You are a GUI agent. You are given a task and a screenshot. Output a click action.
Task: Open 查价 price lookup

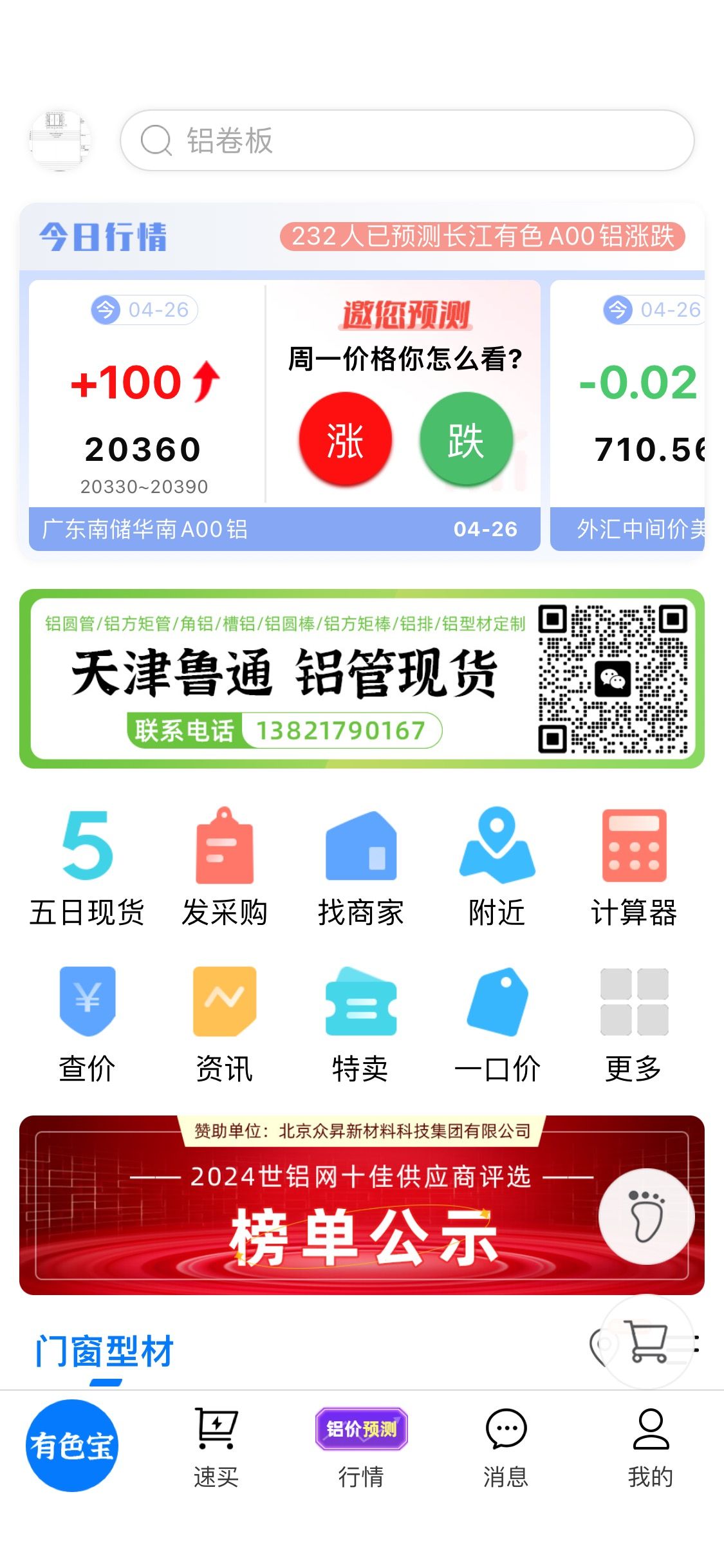coord(88,1025)
